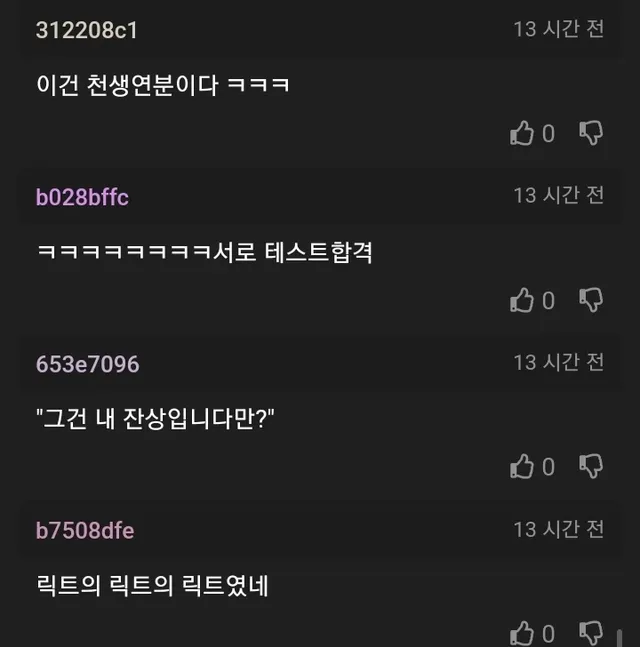Viewport: 640px width, 647px height.
Task: Dislike the comment by 653e7096
Action: click(592, 466)
